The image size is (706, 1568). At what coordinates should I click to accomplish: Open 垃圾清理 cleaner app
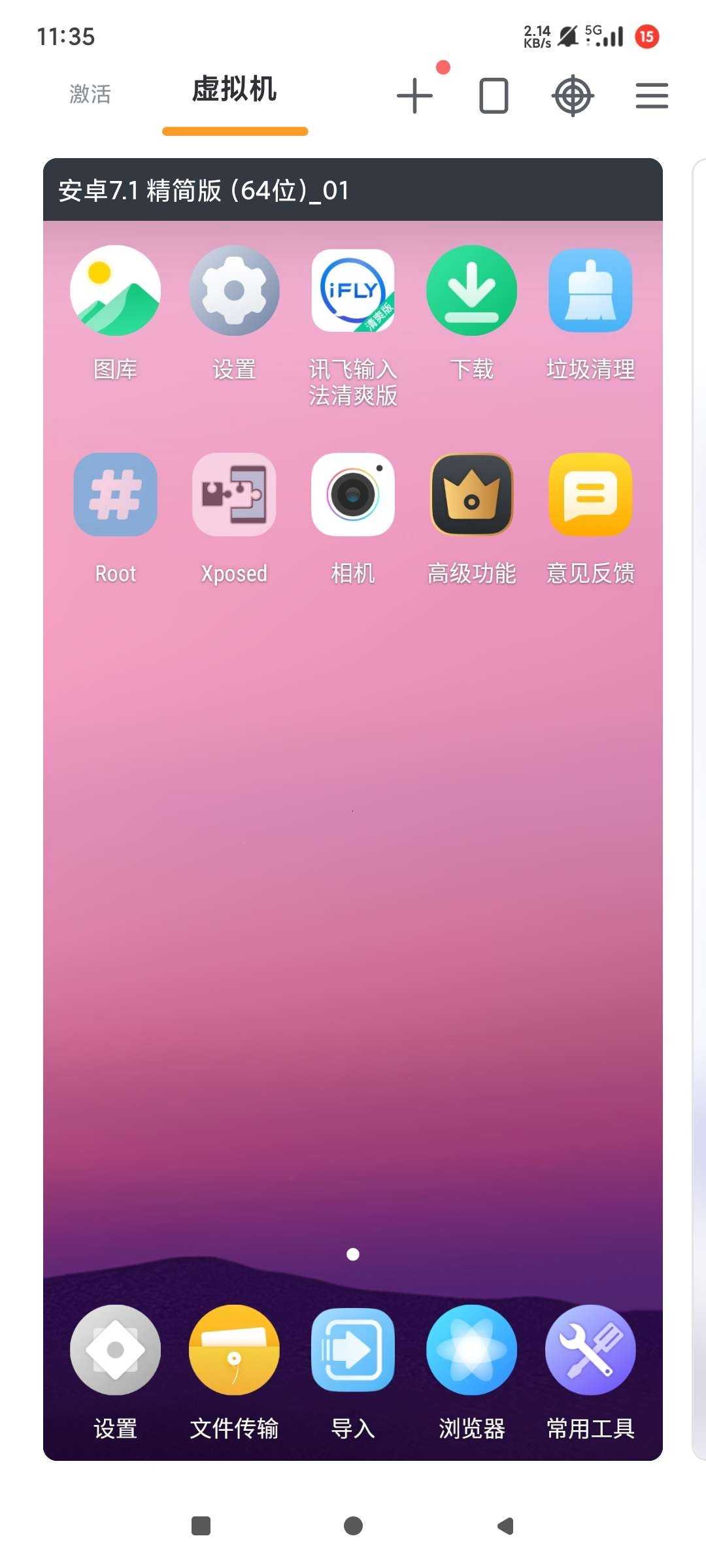[x=590, y=291]
